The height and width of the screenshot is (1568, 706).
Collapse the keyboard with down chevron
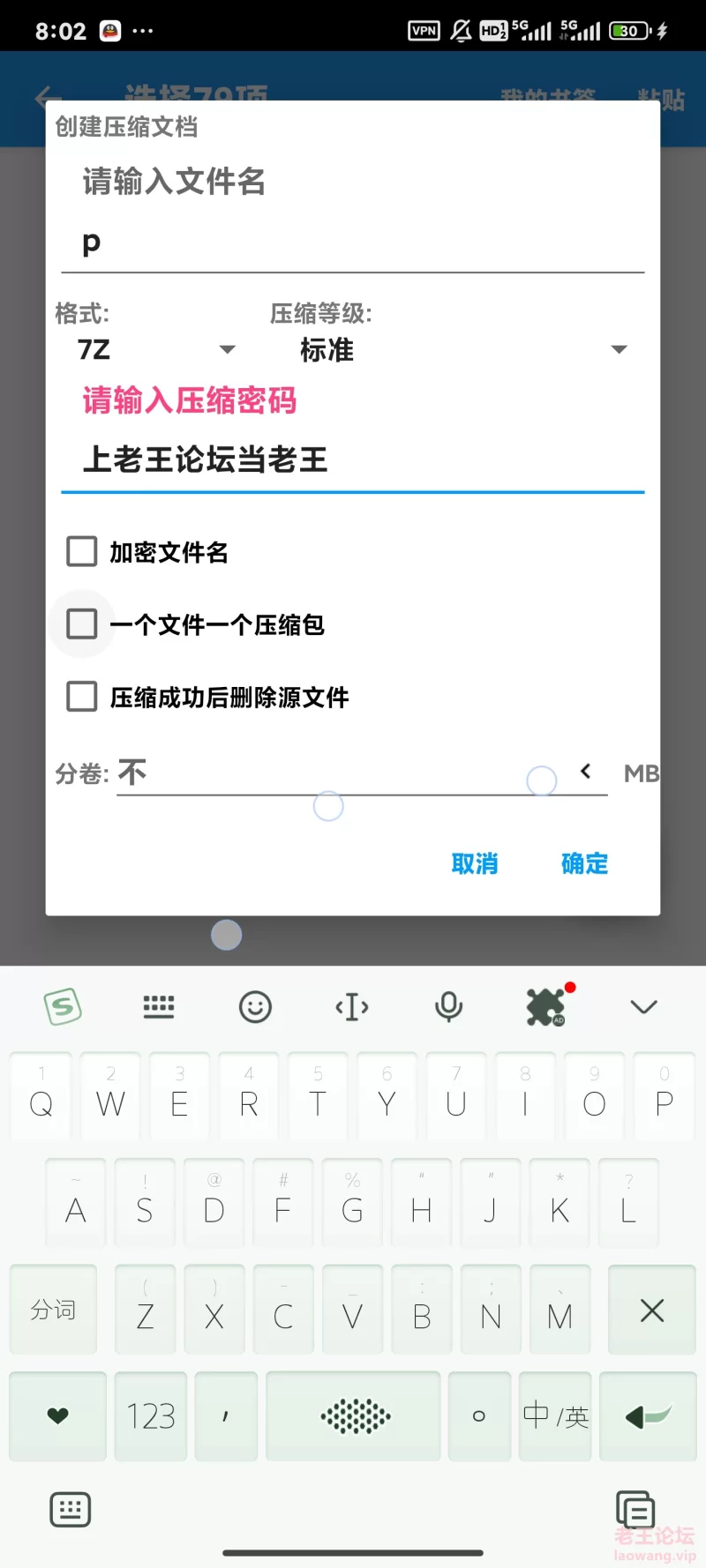[x=643, y=1006]
